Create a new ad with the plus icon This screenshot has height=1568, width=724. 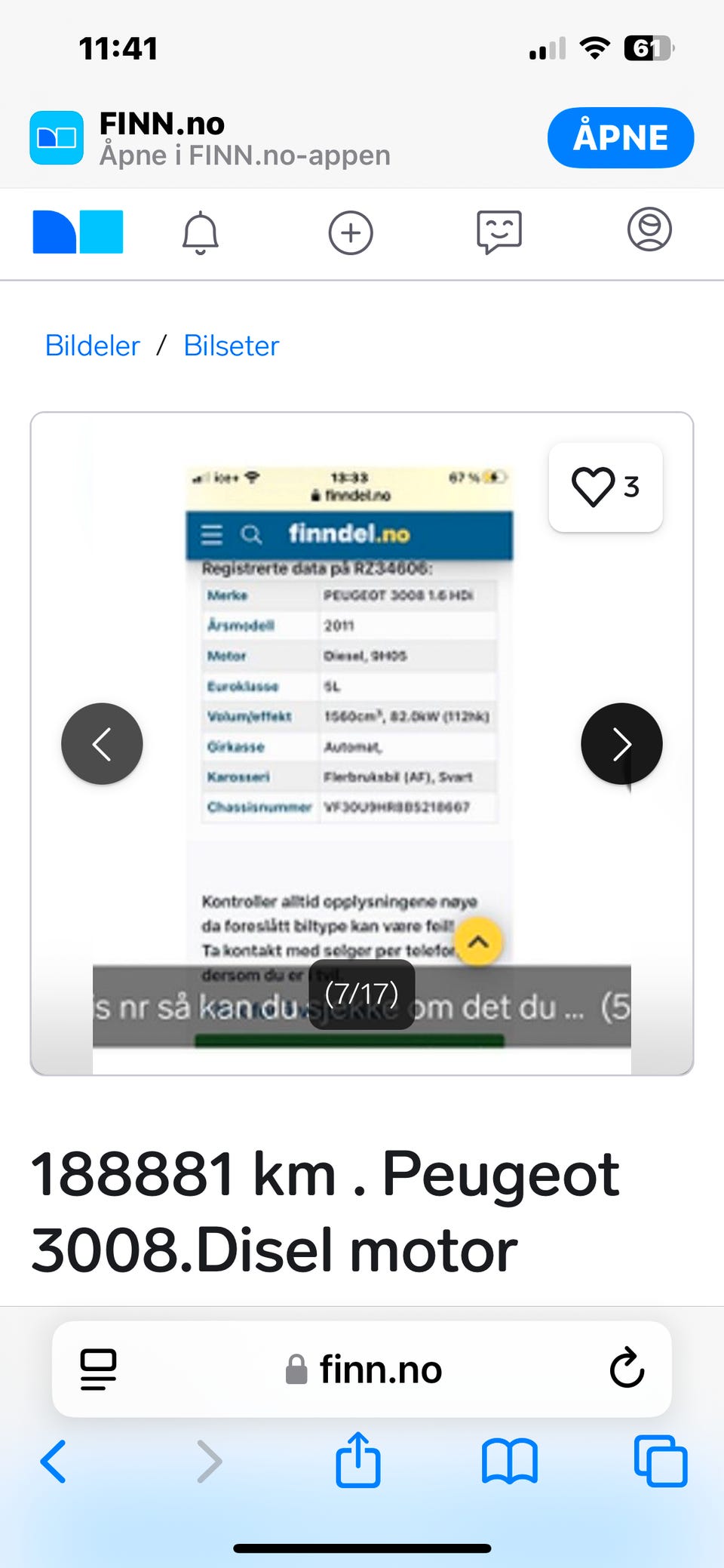tap(350, 232)
